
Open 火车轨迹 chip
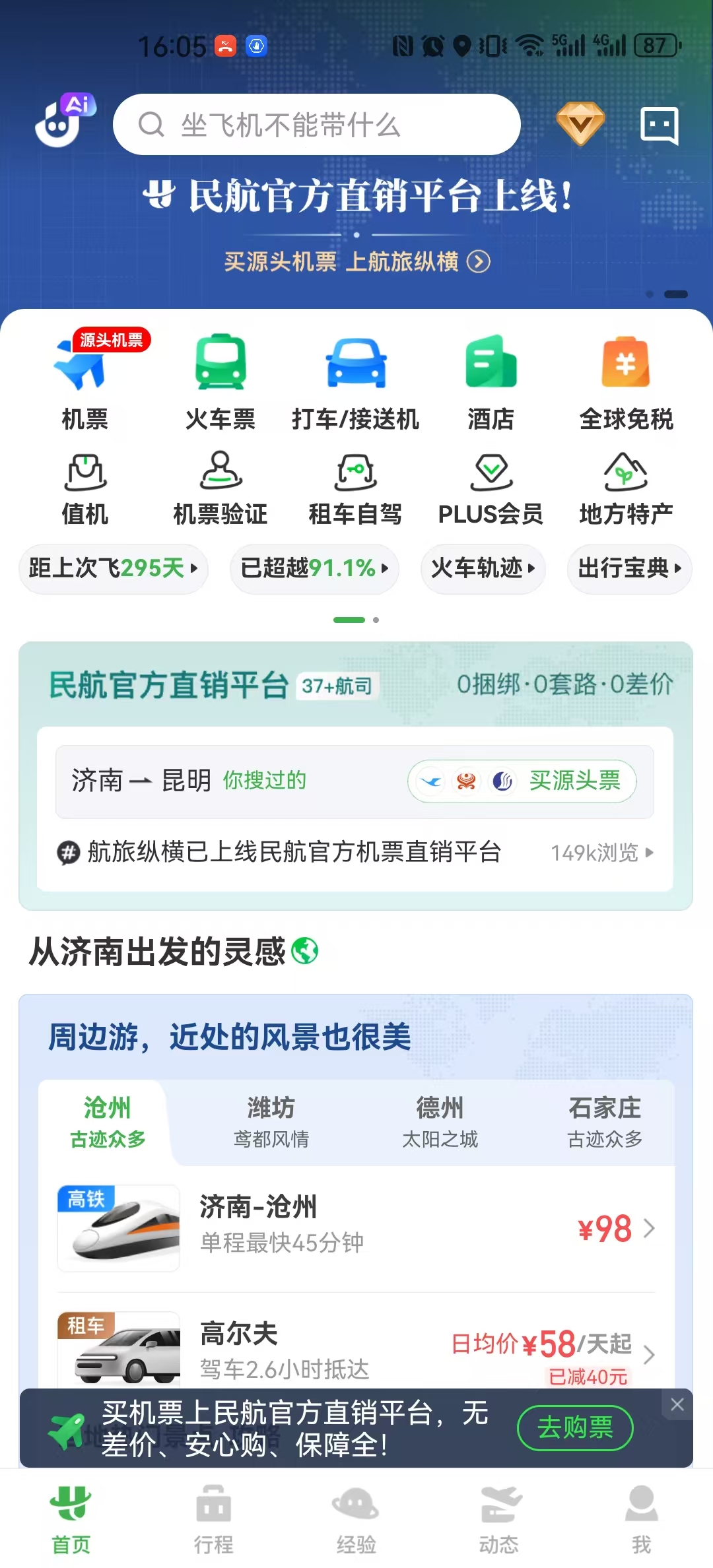pyautogui.click(x=483, y=568)
